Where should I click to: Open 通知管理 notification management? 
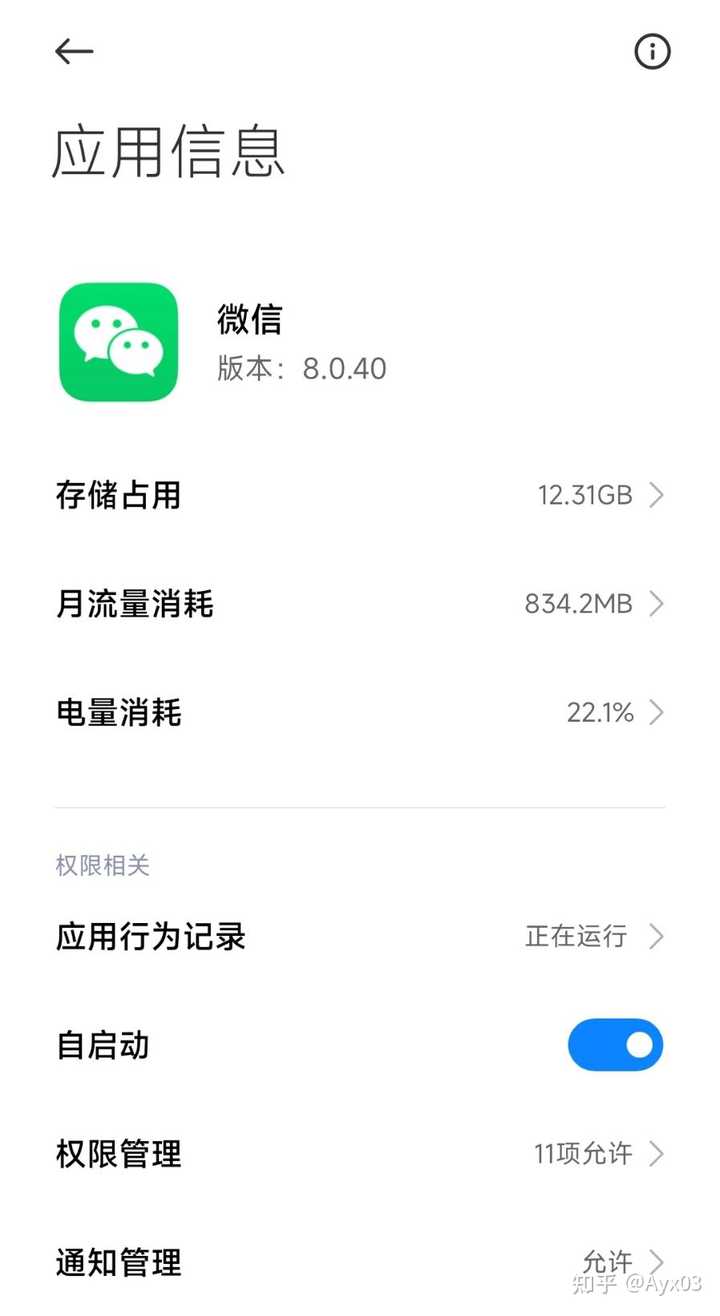360,1262
